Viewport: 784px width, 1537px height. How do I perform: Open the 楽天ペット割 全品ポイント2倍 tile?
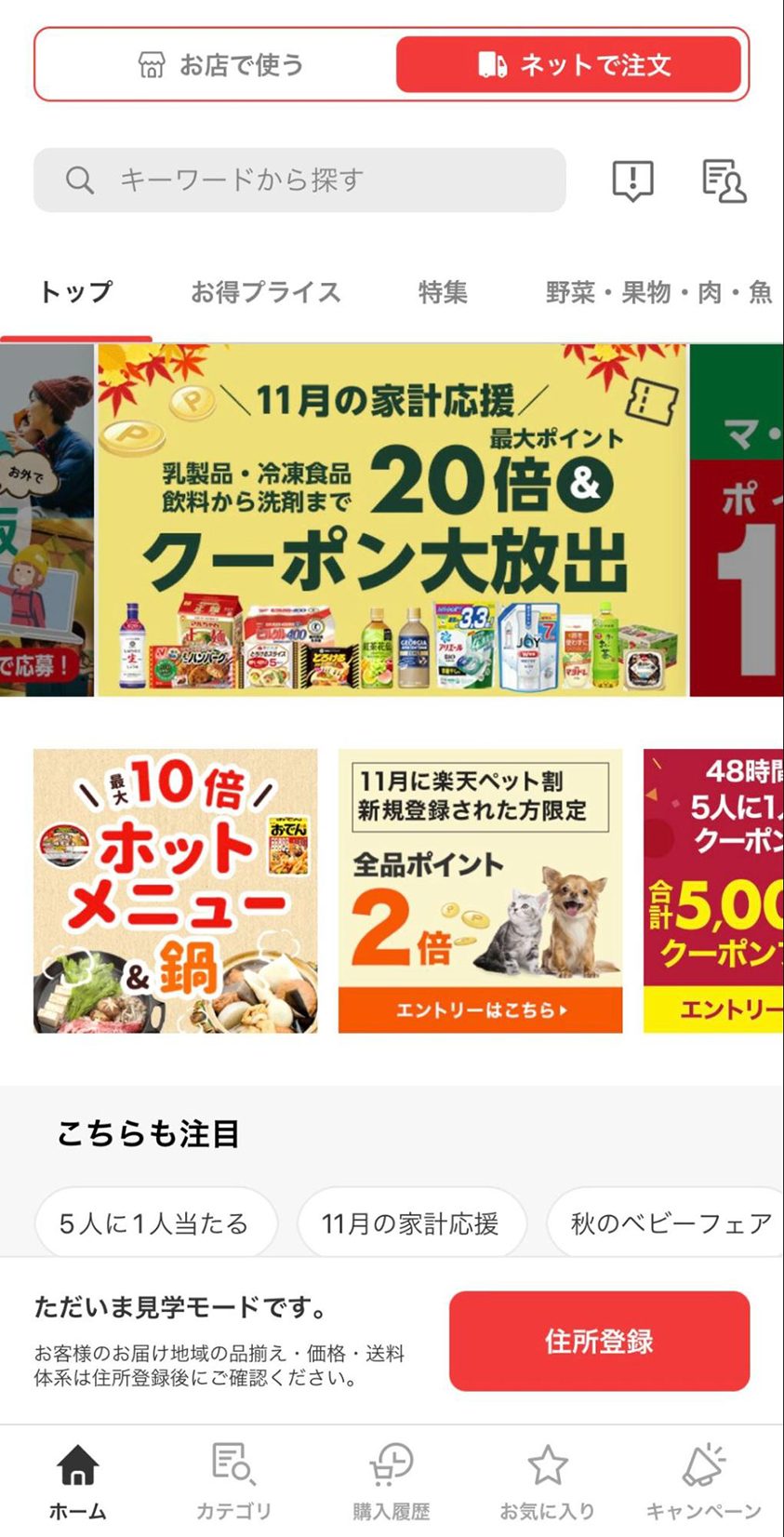coord(480,890)
